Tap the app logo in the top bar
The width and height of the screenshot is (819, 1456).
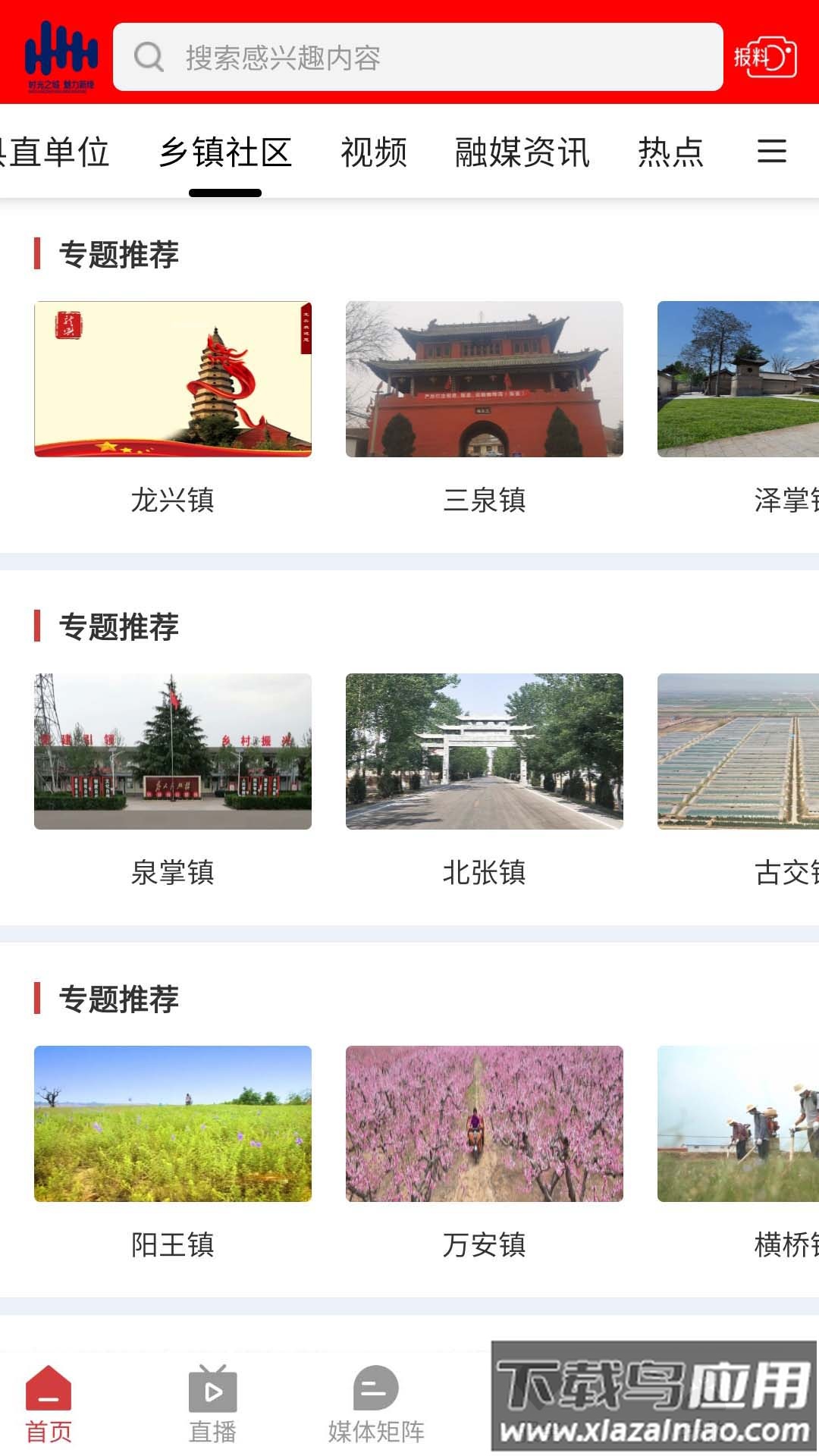61,55
